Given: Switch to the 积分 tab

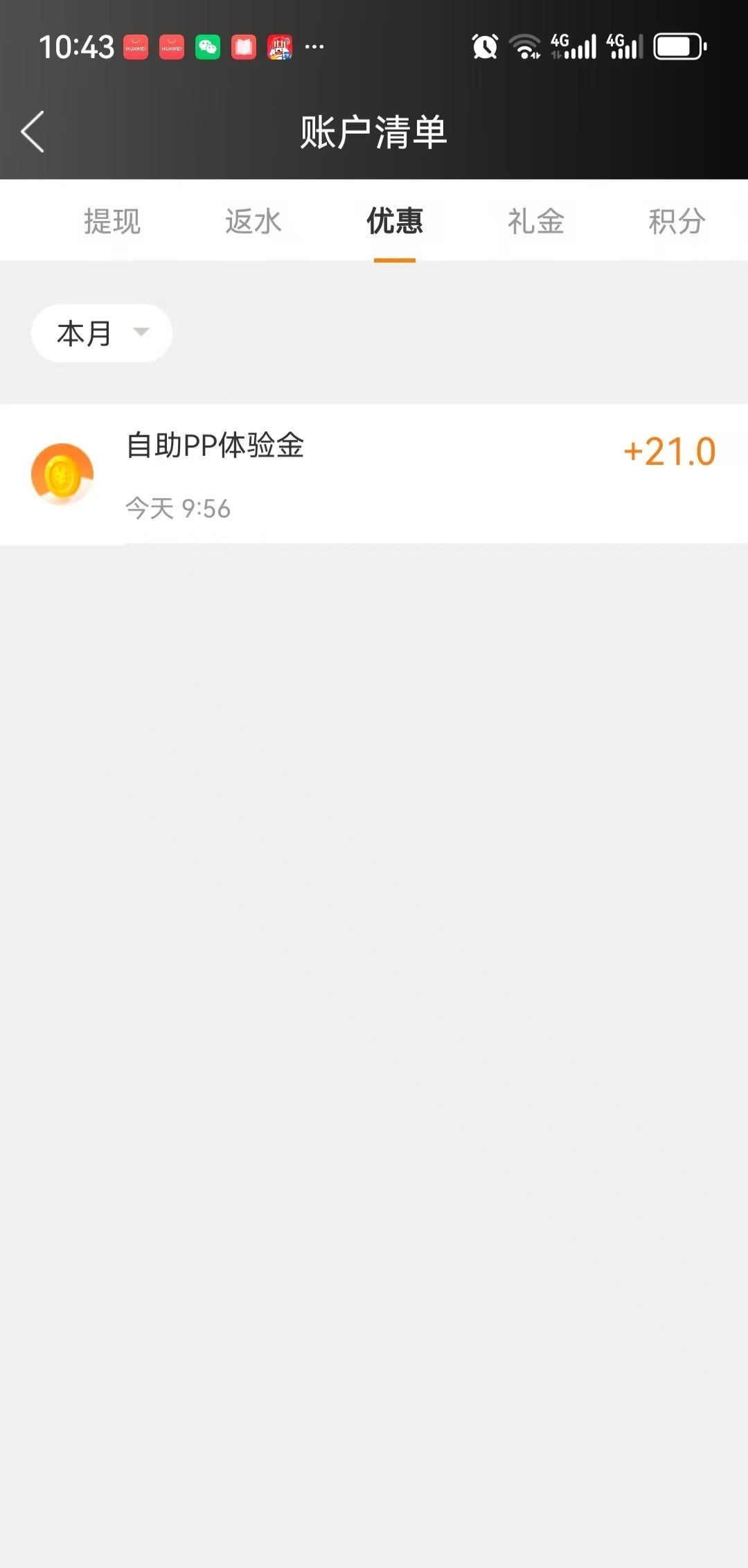Looking at the screenshot, I should pos(677,222).
